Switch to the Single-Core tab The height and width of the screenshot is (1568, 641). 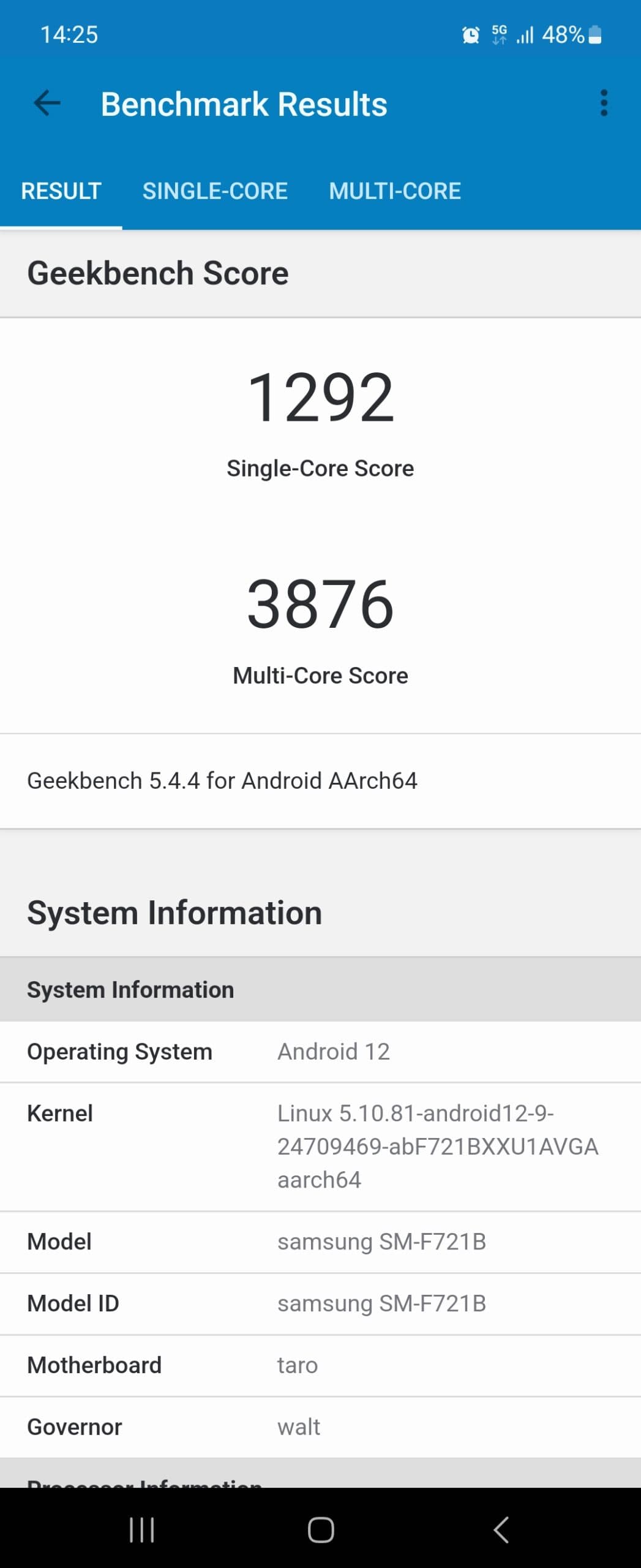click(215, 191)
